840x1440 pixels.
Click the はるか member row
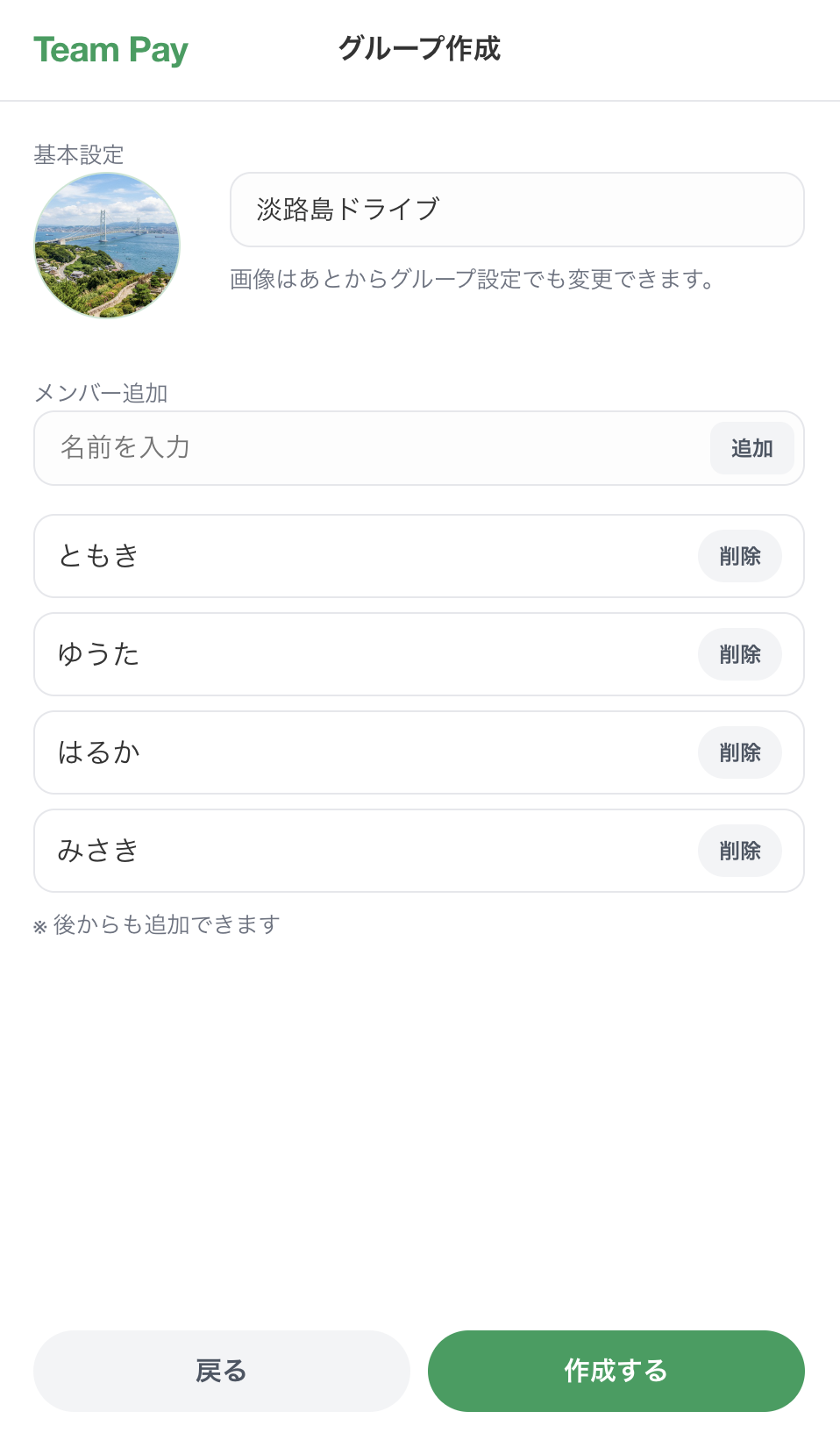pos(351,752)
